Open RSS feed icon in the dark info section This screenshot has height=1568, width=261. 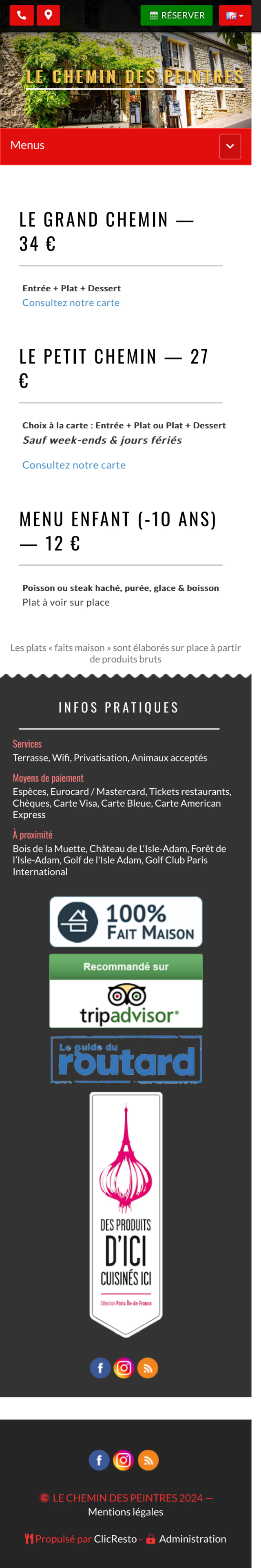(x=147, y=1368)
